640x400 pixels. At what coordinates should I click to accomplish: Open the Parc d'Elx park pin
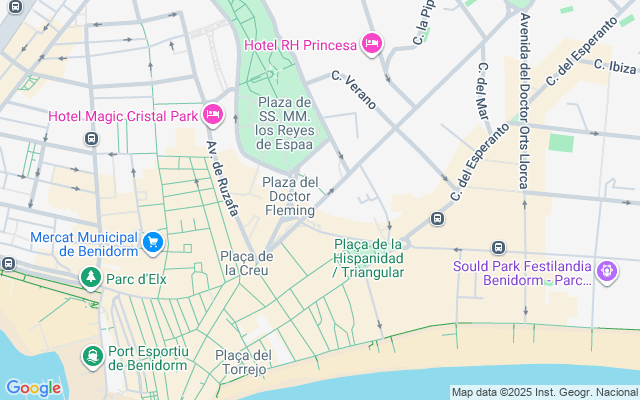[91, 277]
